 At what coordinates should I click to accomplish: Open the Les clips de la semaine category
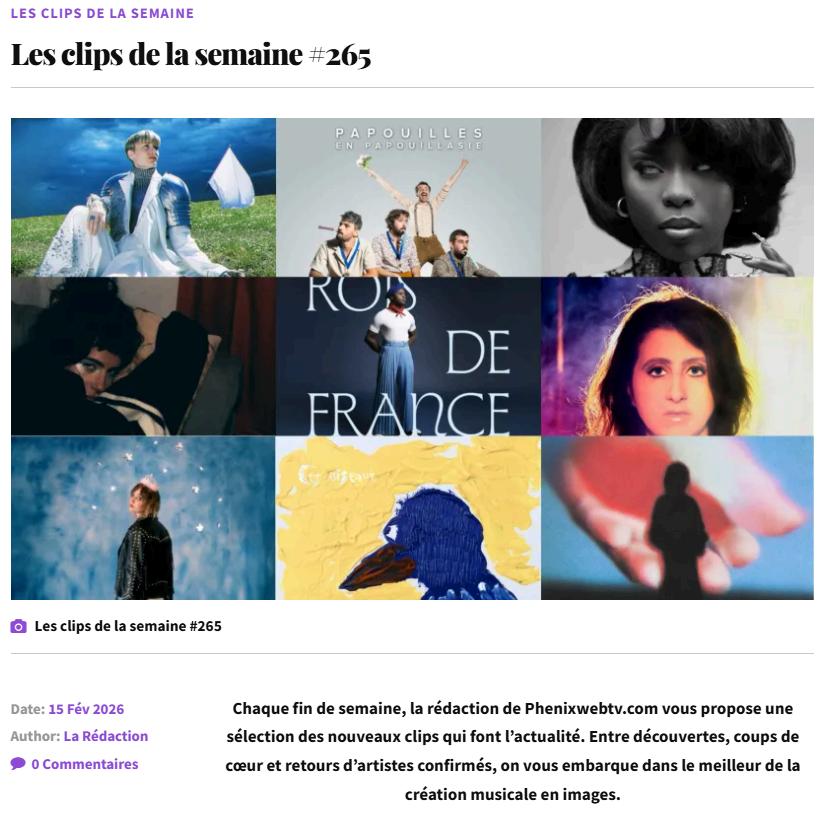102,13
